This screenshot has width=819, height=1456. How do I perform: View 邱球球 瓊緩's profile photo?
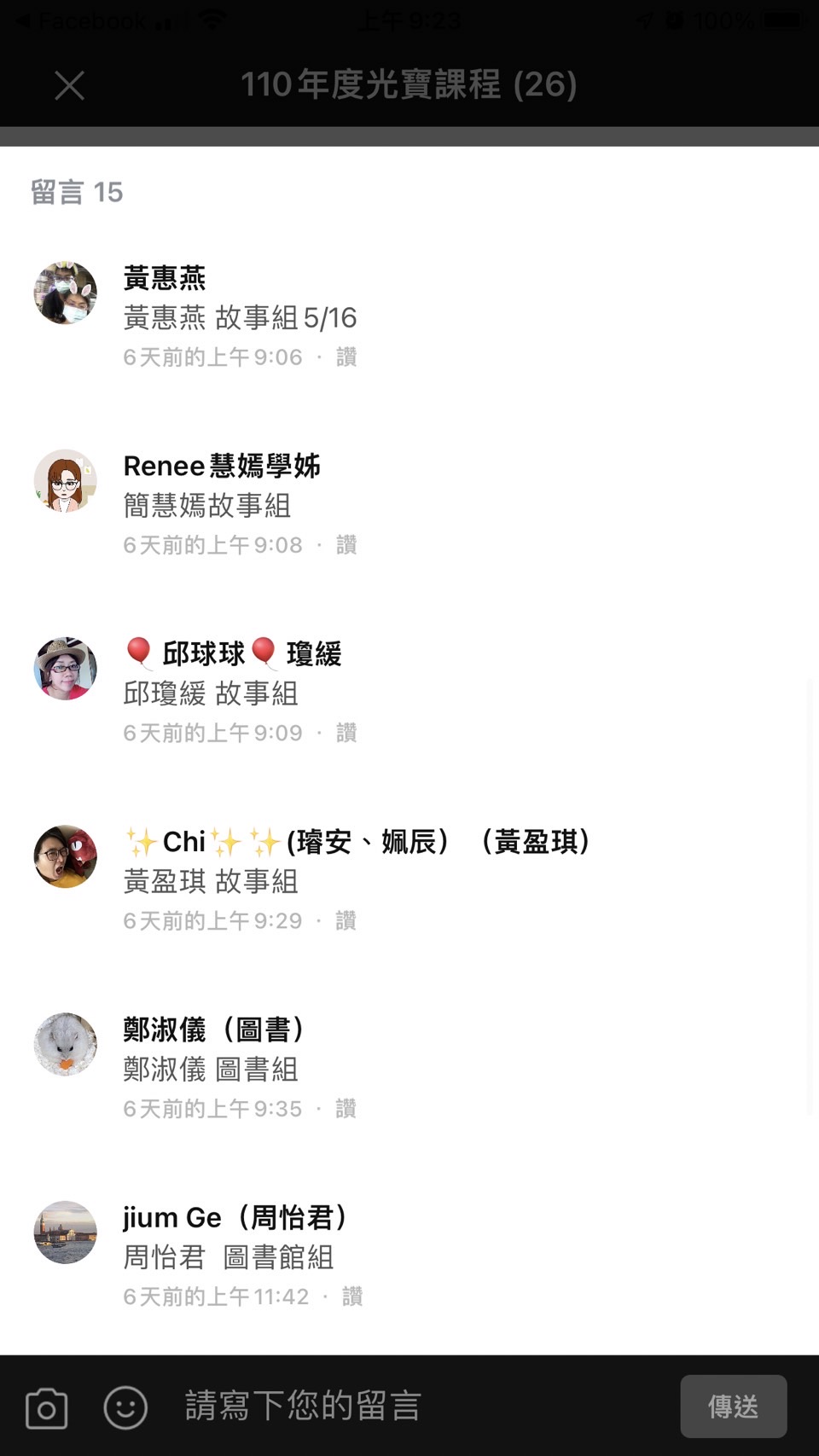[x=65, y=669]
